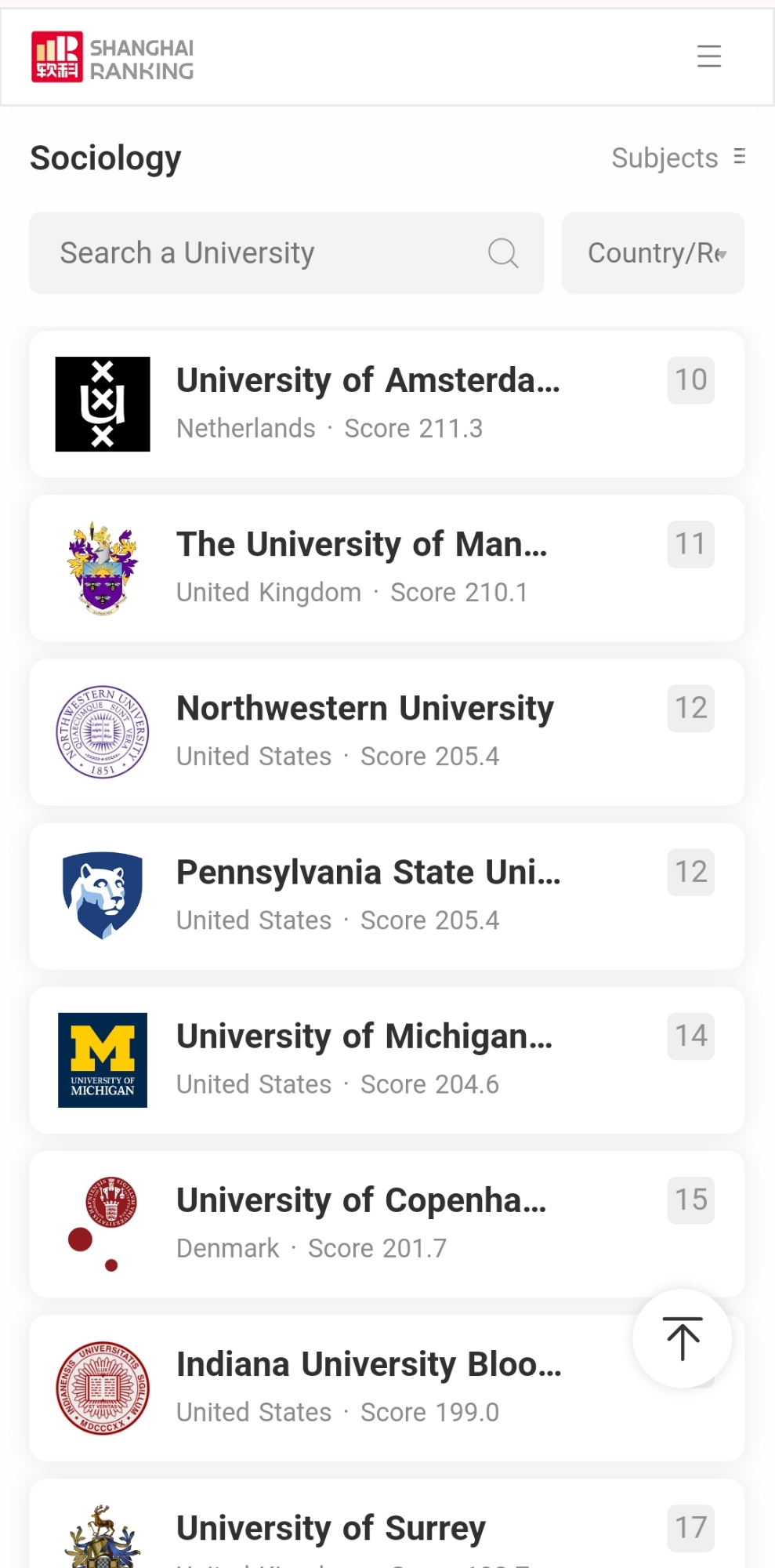Expand the Country/Region dropdown

[x=653, y=253]
